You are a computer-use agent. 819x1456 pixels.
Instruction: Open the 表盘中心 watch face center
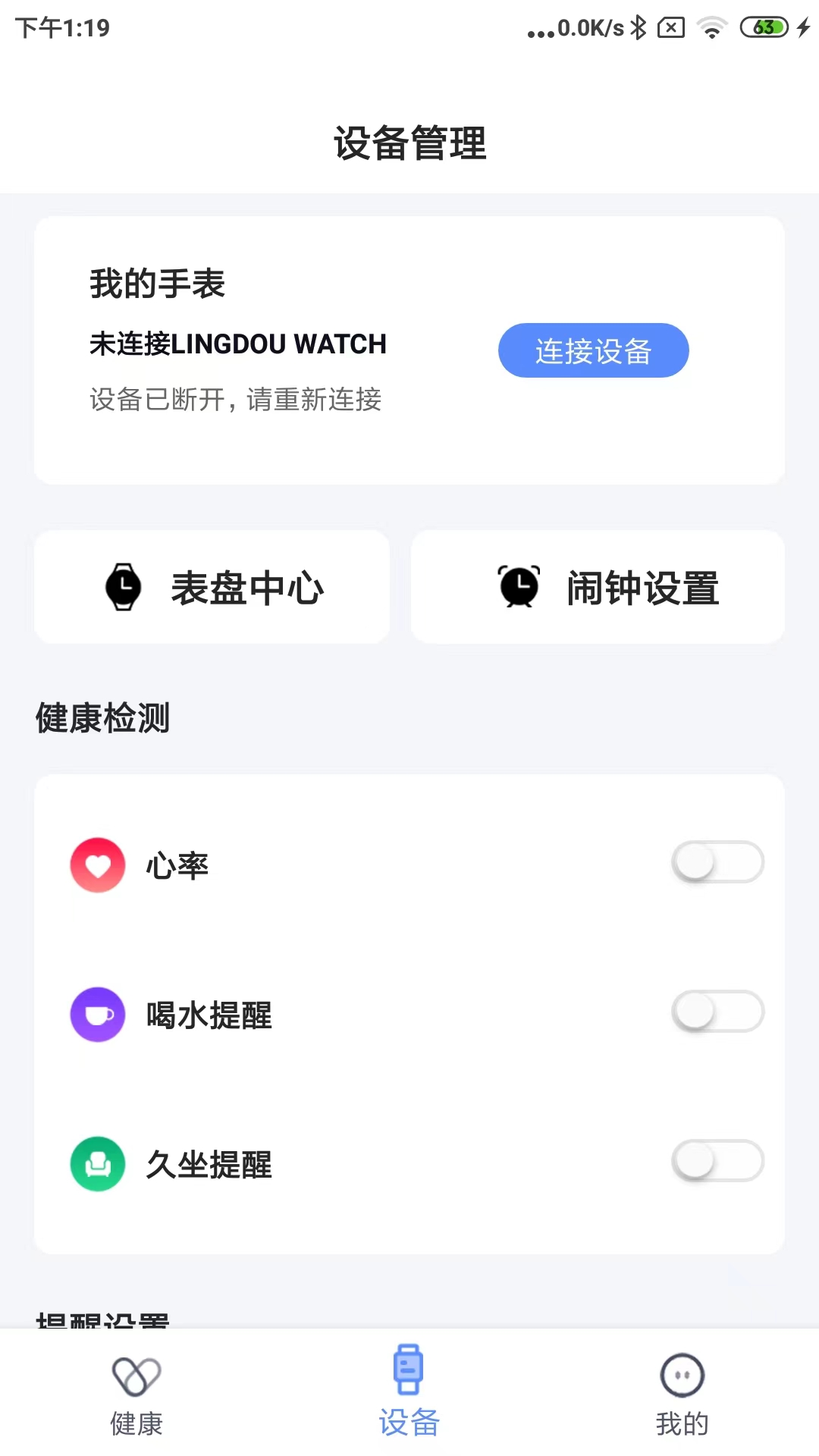point(212,587)
